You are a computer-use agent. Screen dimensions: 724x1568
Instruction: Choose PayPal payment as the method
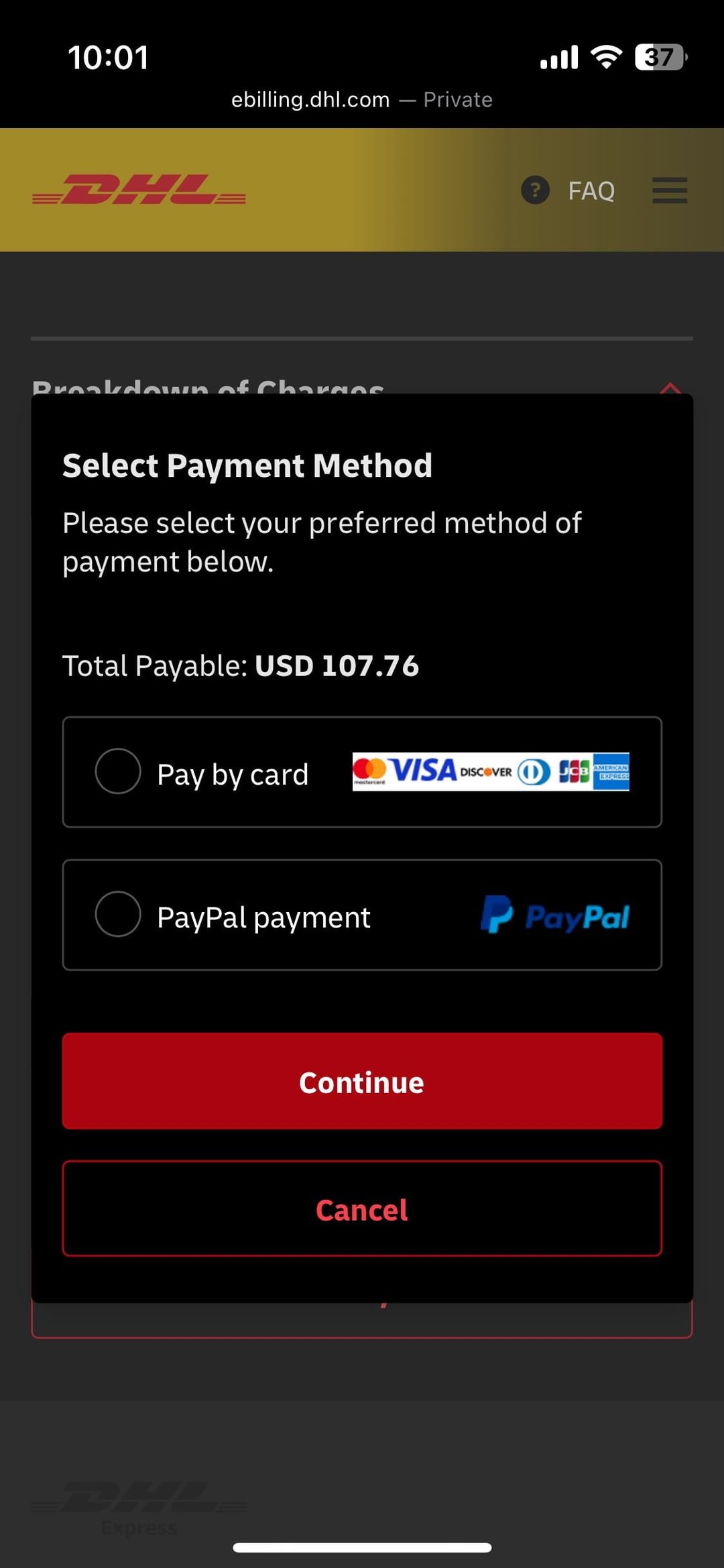118,914
